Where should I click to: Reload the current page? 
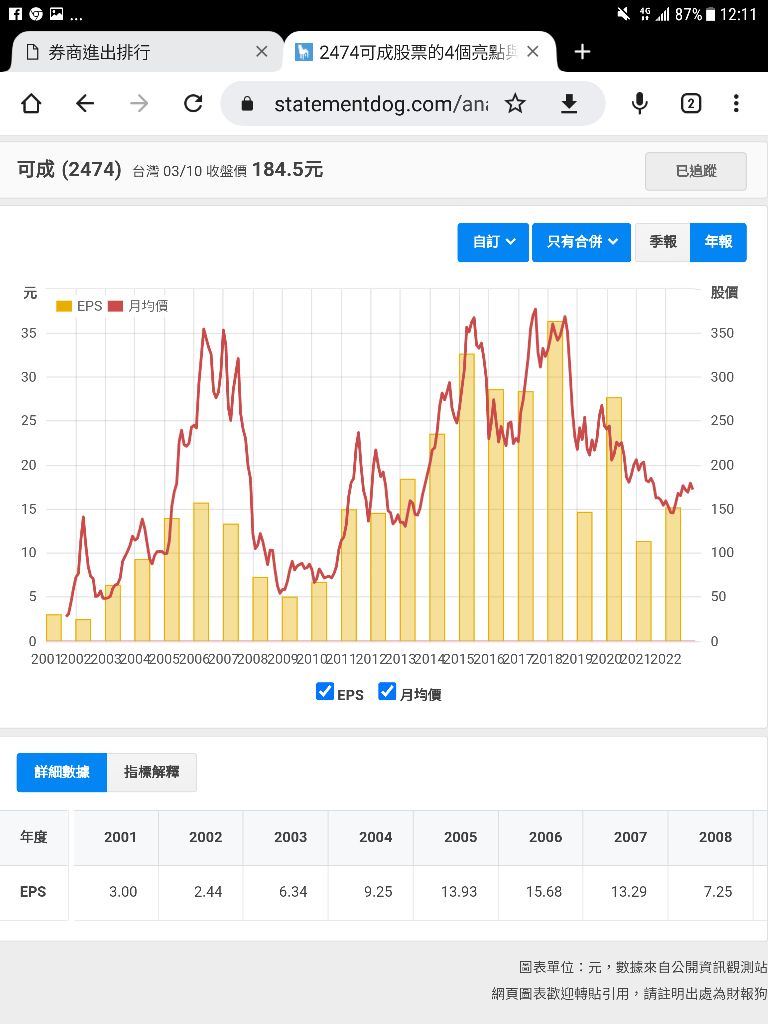pyautogui.click(x=193, y=103)
